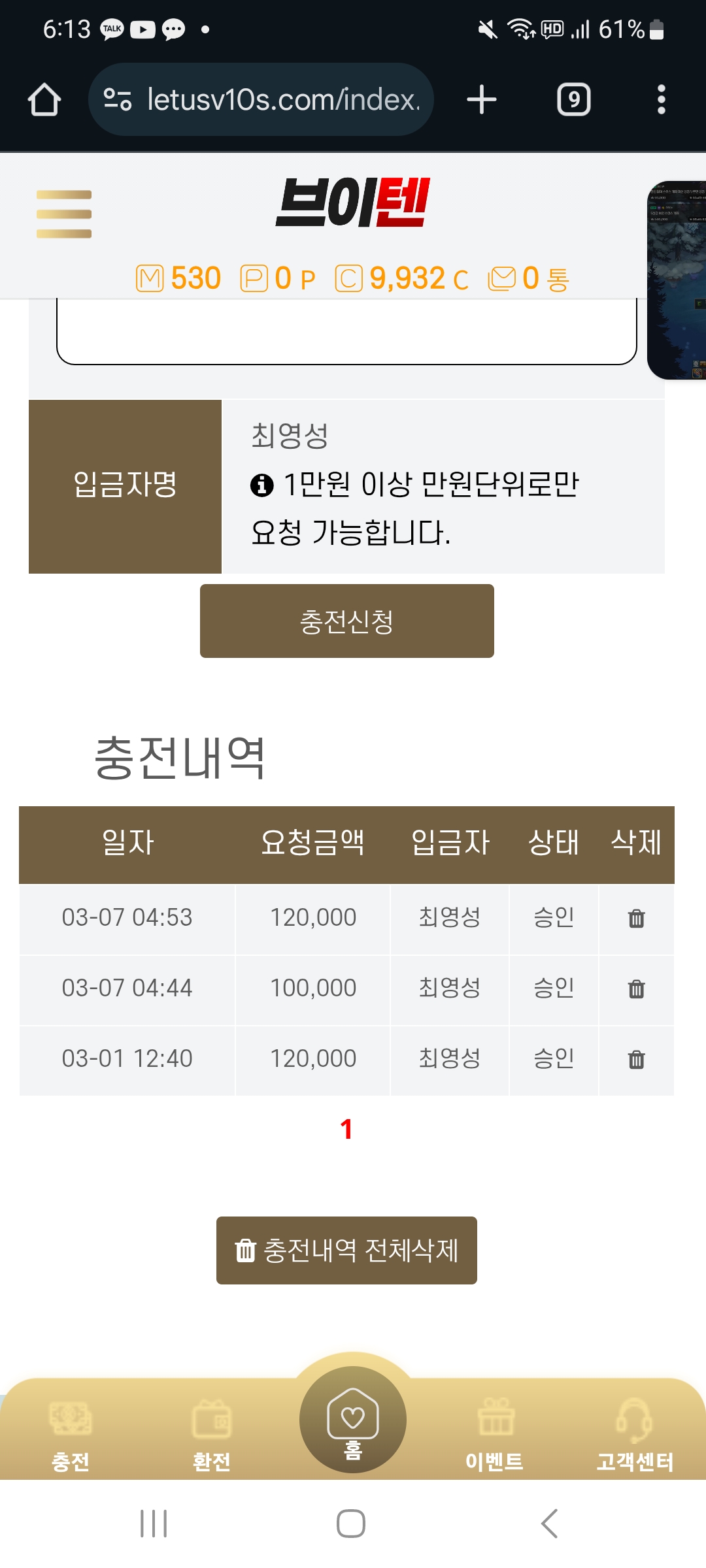Tap the system back button

(x=549, y=1524)
